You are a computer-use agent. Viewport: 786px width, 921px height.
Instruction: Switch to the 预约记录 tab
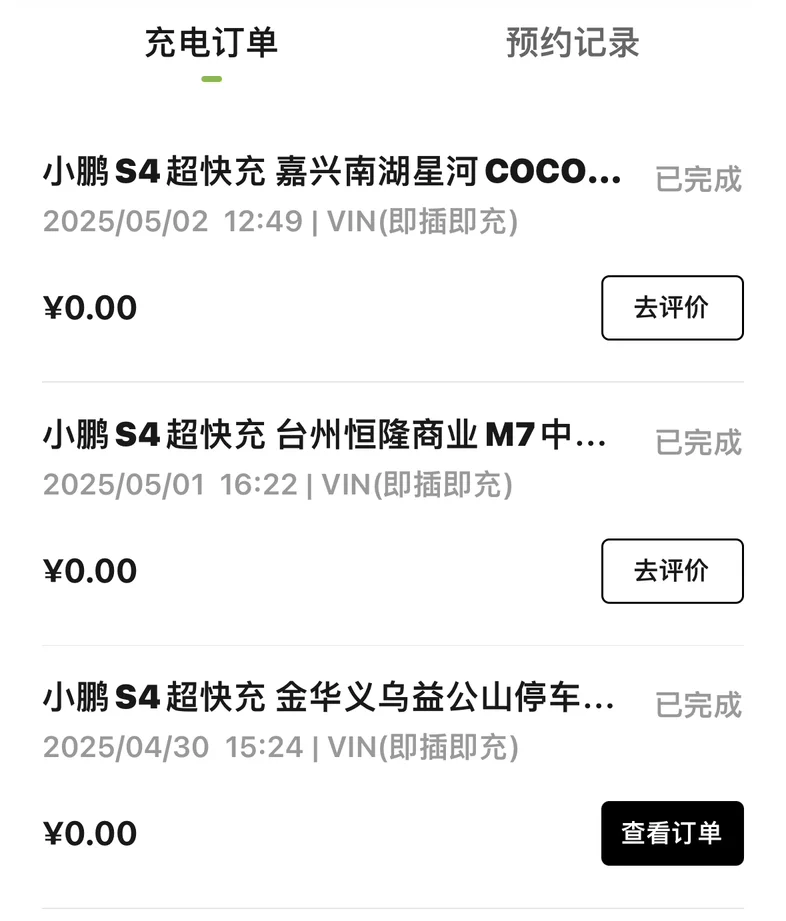pyautogui.click(x=572, y=43)
